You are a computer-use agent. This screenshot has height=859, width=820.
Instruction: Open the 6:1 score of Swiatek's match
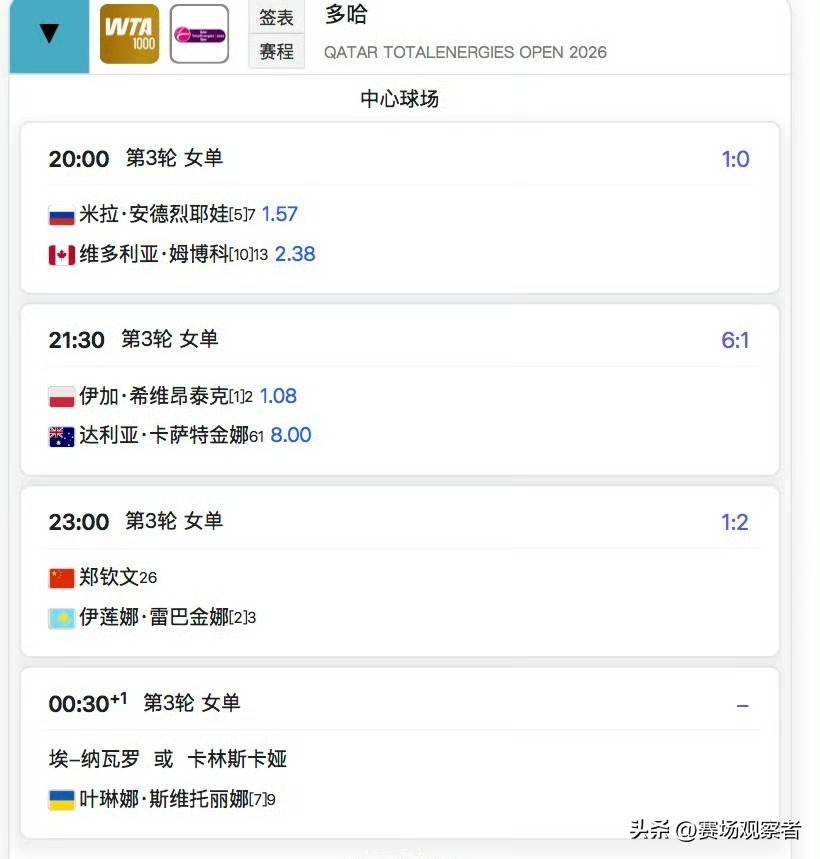click(735, 341)
